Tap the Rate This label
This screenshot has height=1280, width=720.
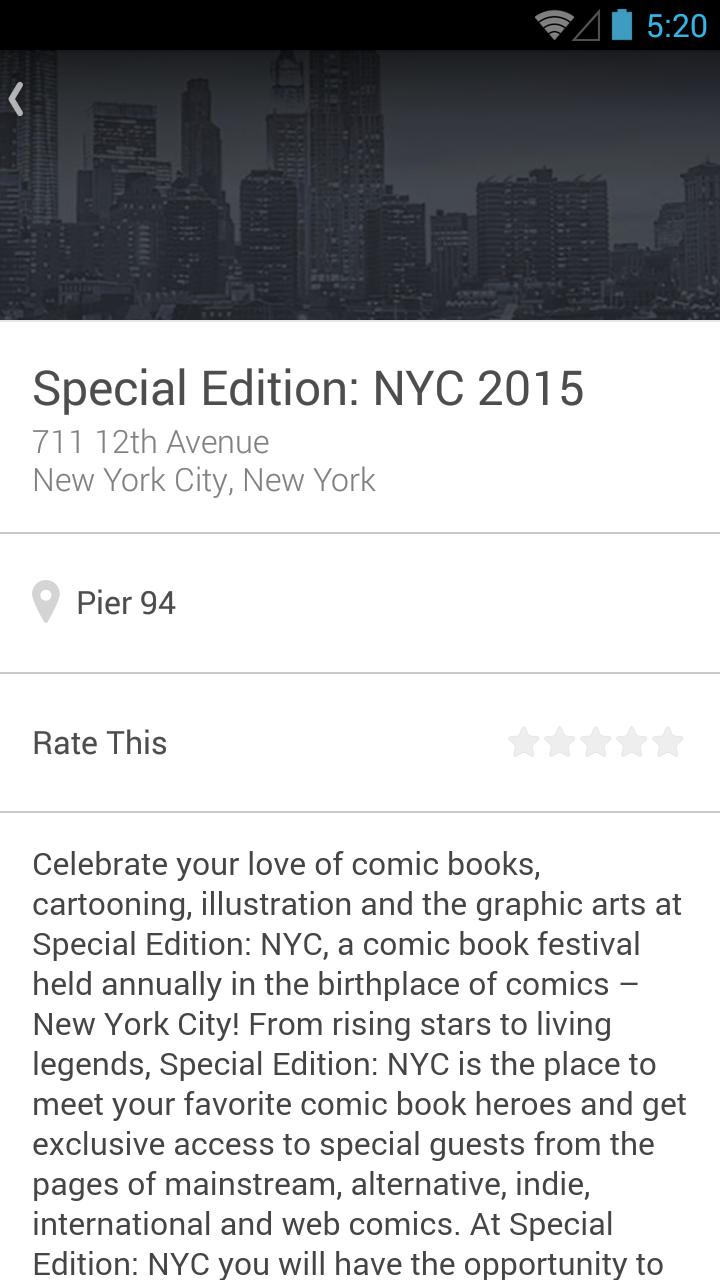click(x=99, y=742)
